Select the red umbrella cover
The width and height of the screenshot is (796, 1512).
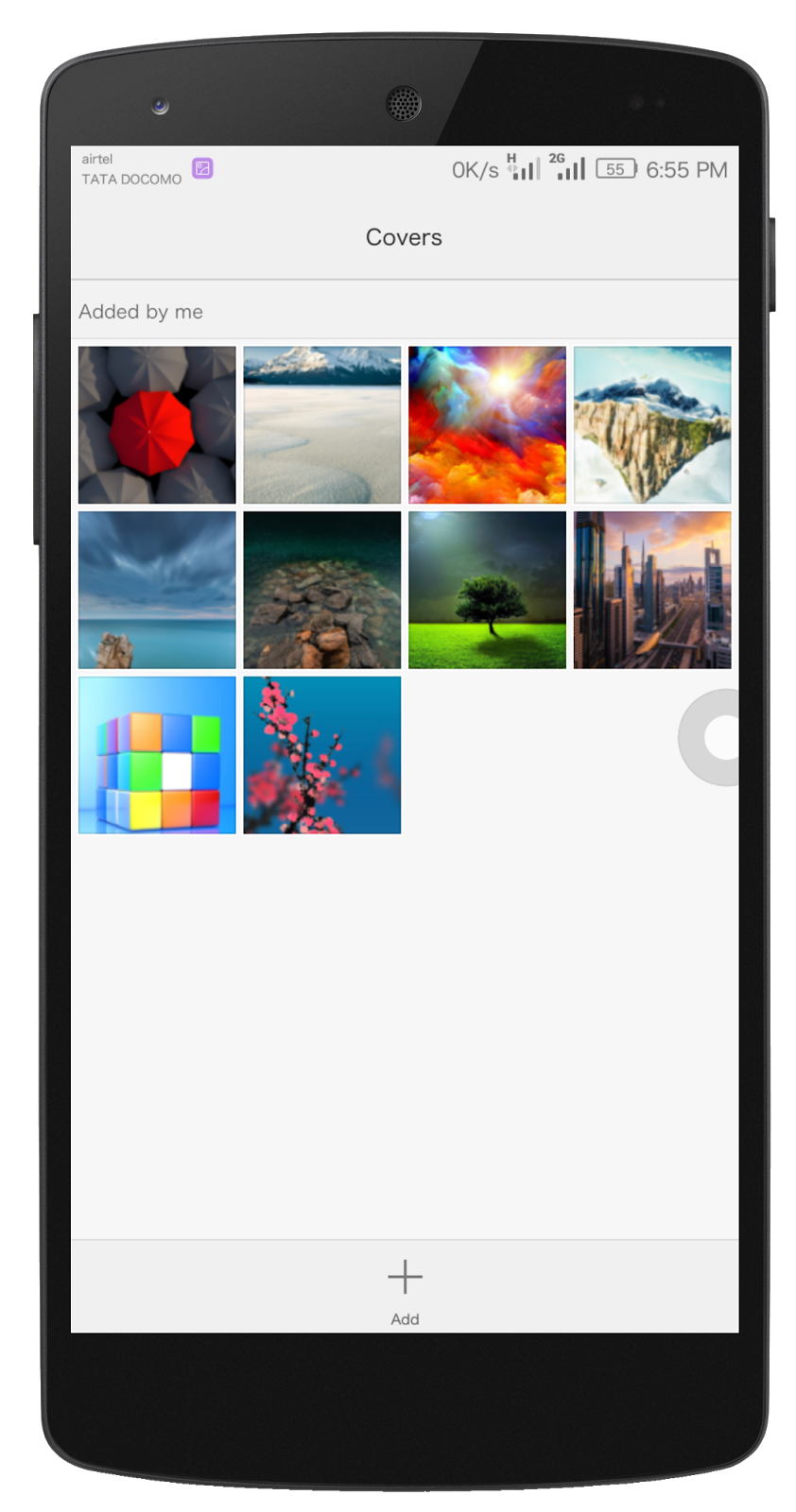[157, 424]
